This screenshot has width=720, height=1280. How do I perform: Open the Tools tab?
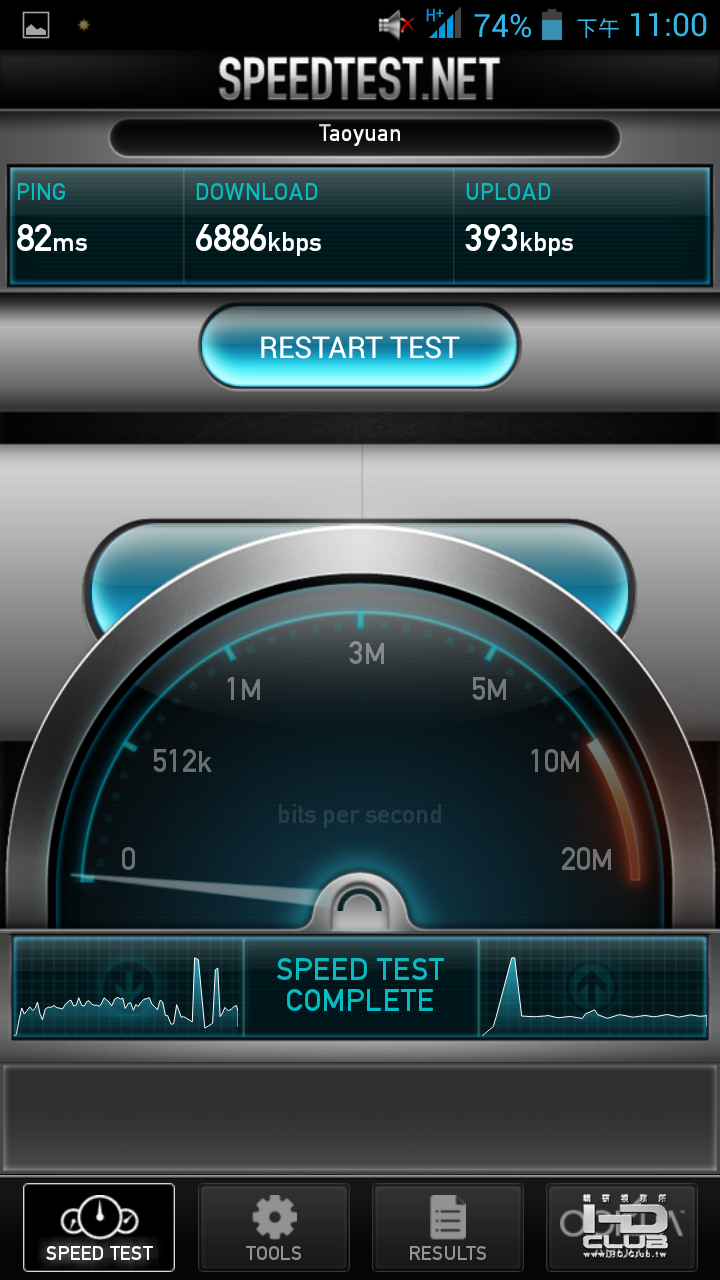(273, 1227)
